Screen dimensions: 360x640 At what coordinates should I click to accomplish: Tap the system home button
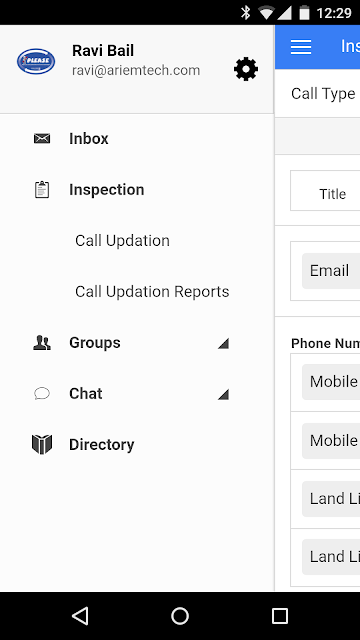click(x=180, y=616)
